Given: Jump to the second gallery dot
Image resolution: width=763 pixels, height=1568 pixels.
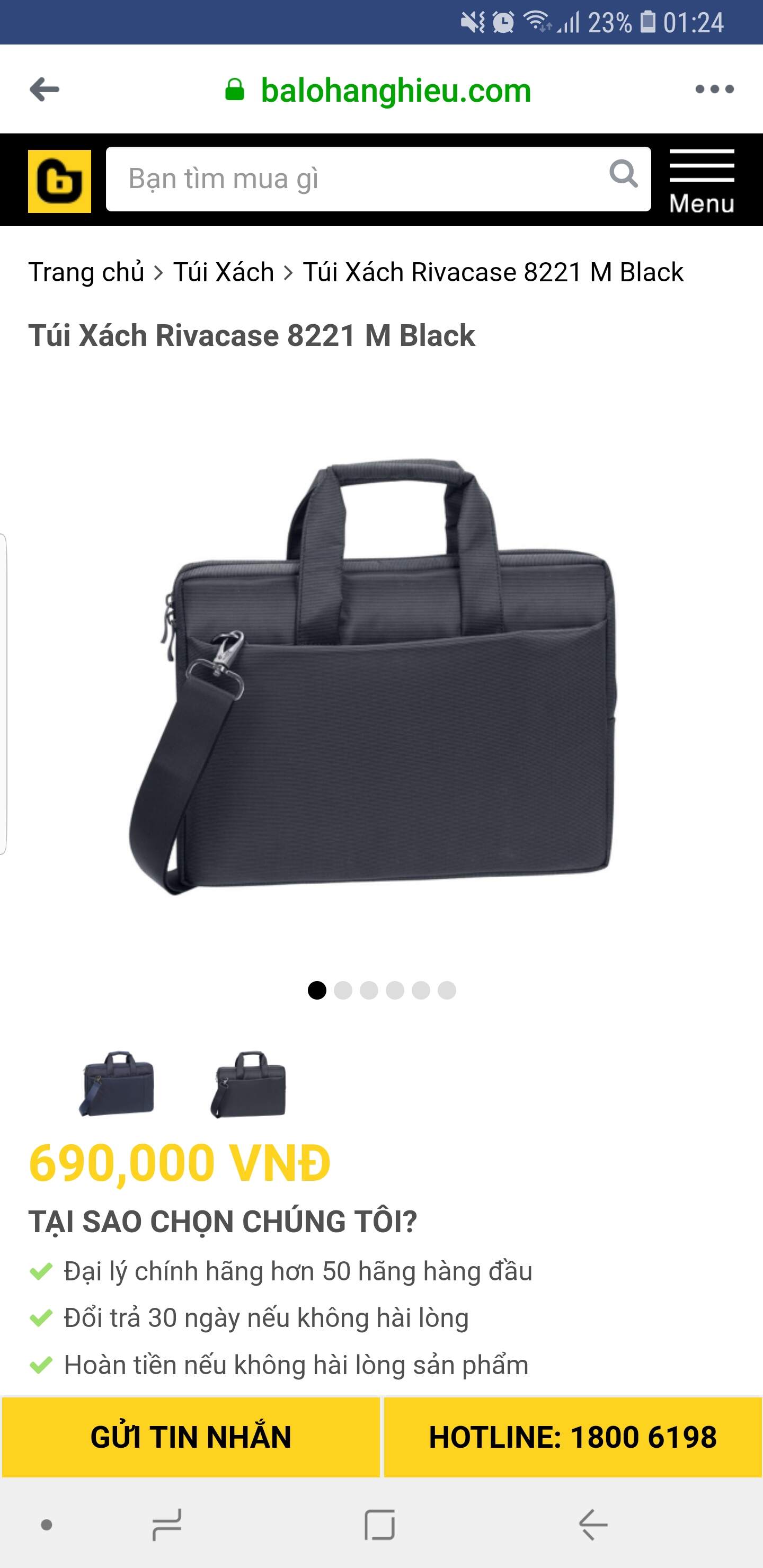Looking at the screenshot, I should (343, 991).
